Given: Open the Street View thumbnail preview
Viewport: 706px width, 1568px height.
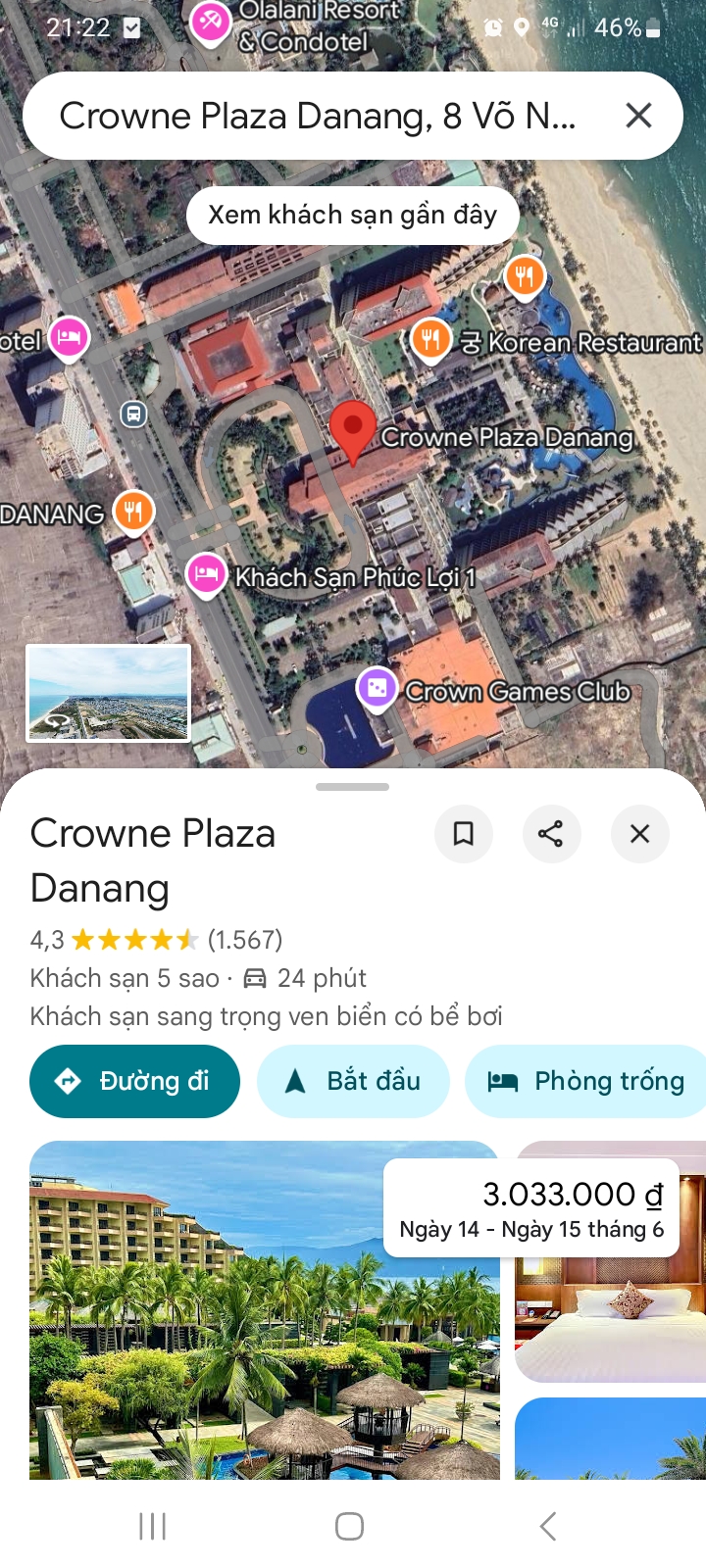Looking at the screenshot, I should 108,693.
